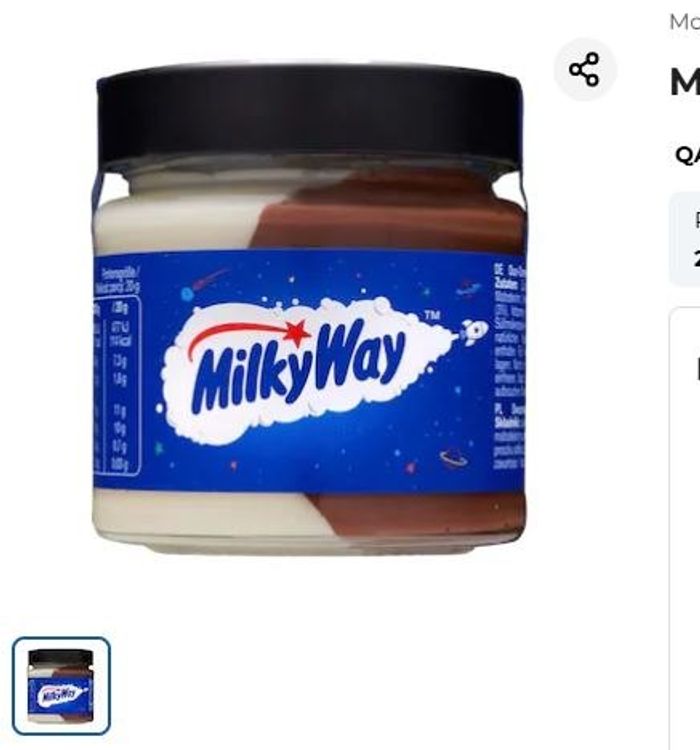The width and height of the screenshot is (700, 750).
Task: Open the large Milky Way jar image
Action: 310,310
